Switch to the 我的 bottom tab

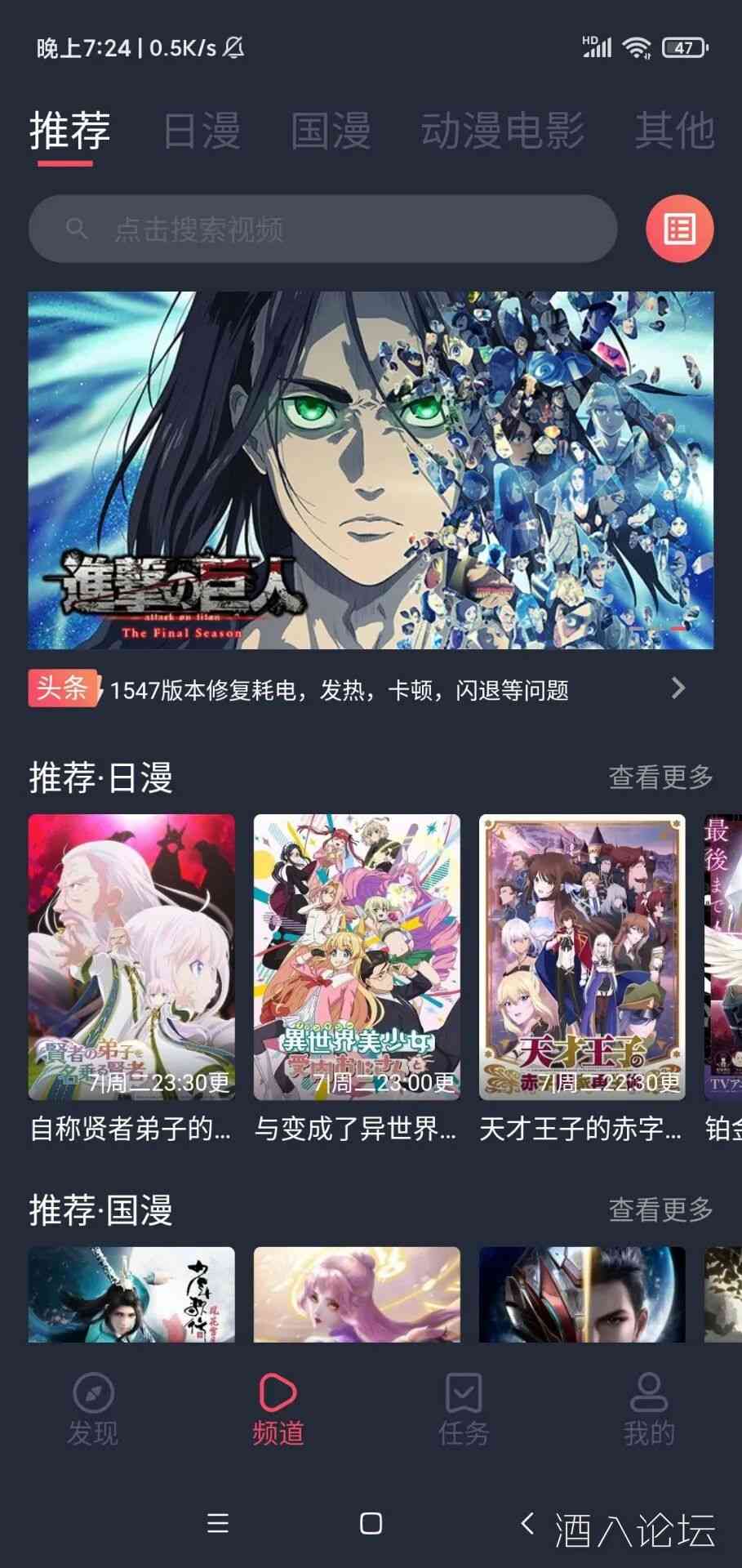pyautogui.click(x=649, y=1410)
